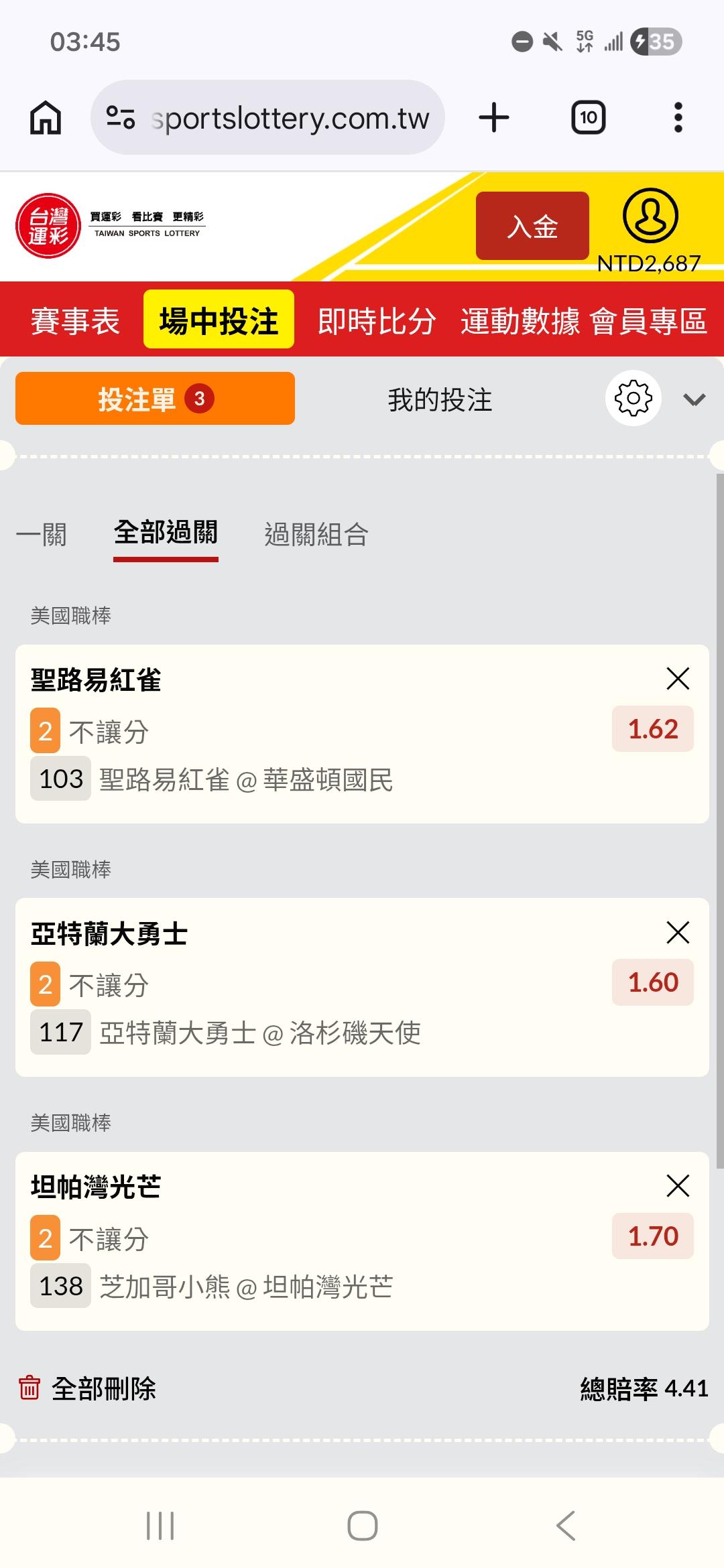The height and width of the screenshot is (1568, 724).
Task: Switch to the 賽事表 tab
Action: click(x=75, y=320)
